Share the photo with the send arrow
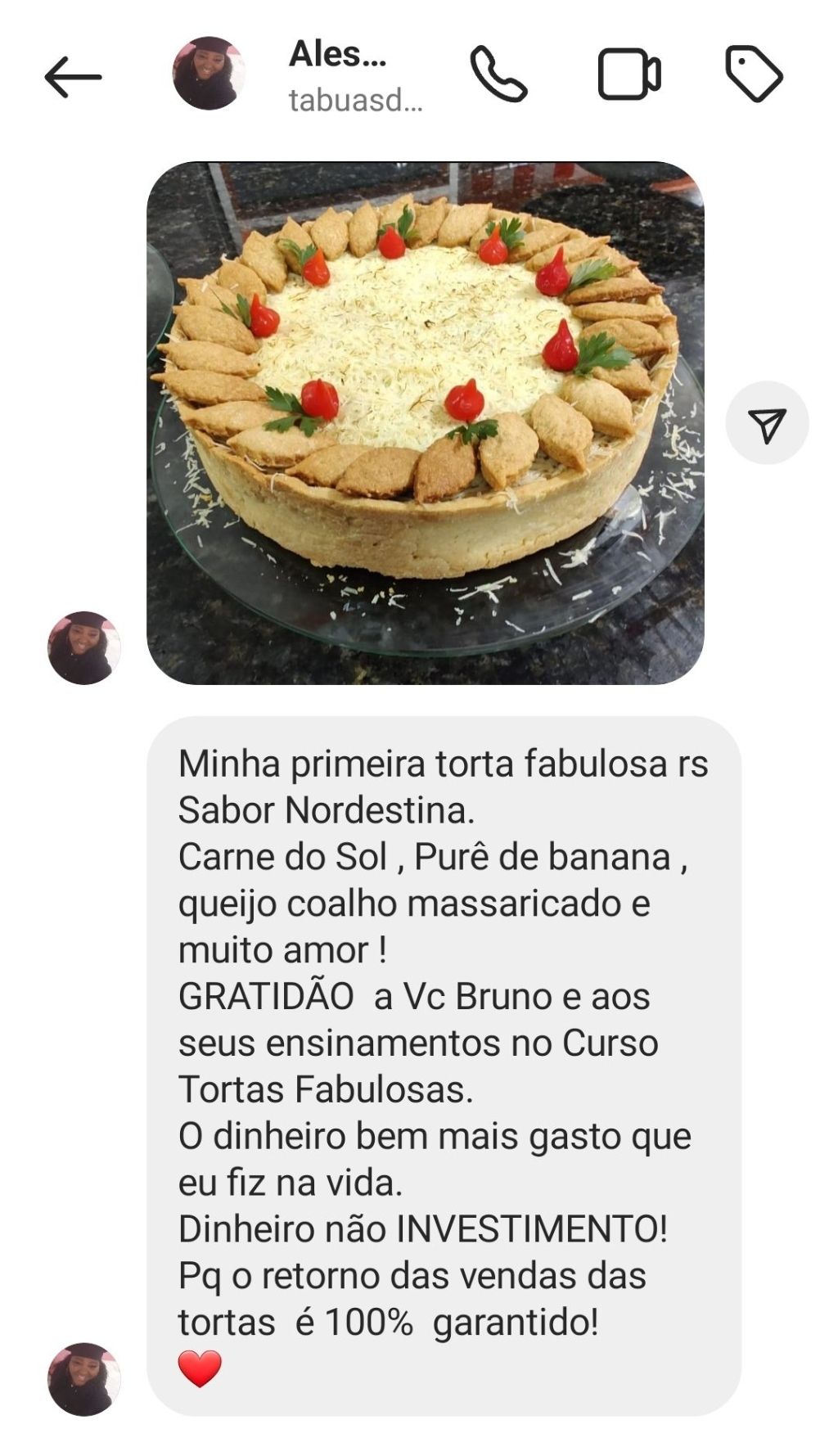The width and height of the screenshot is (838, 1456). [767, 423]
